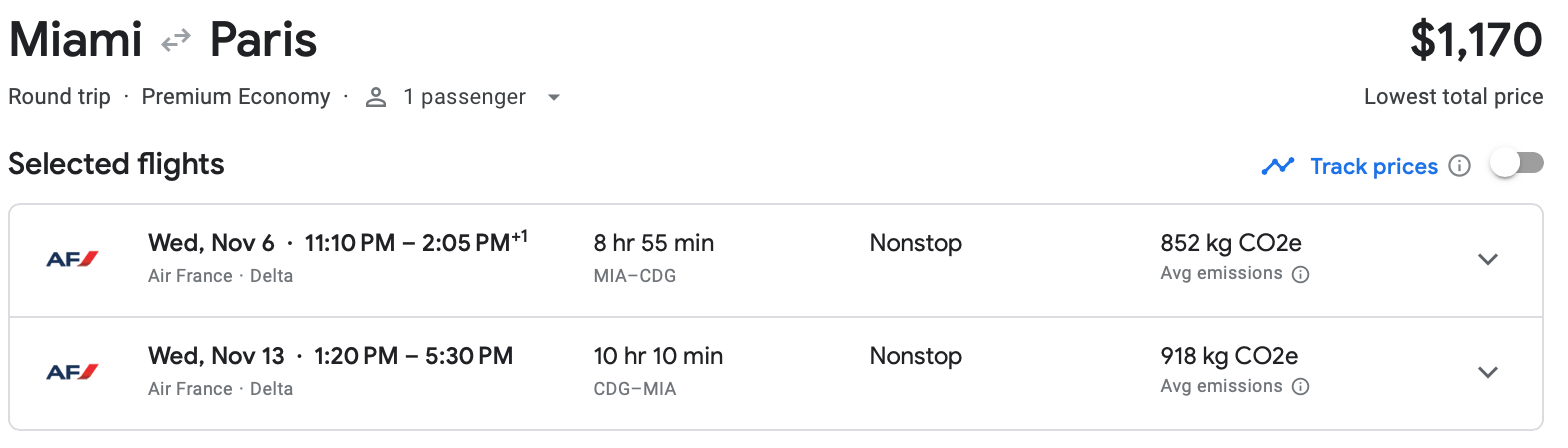
Task: Open the 1 passenger dropdown
Action: 463,97
